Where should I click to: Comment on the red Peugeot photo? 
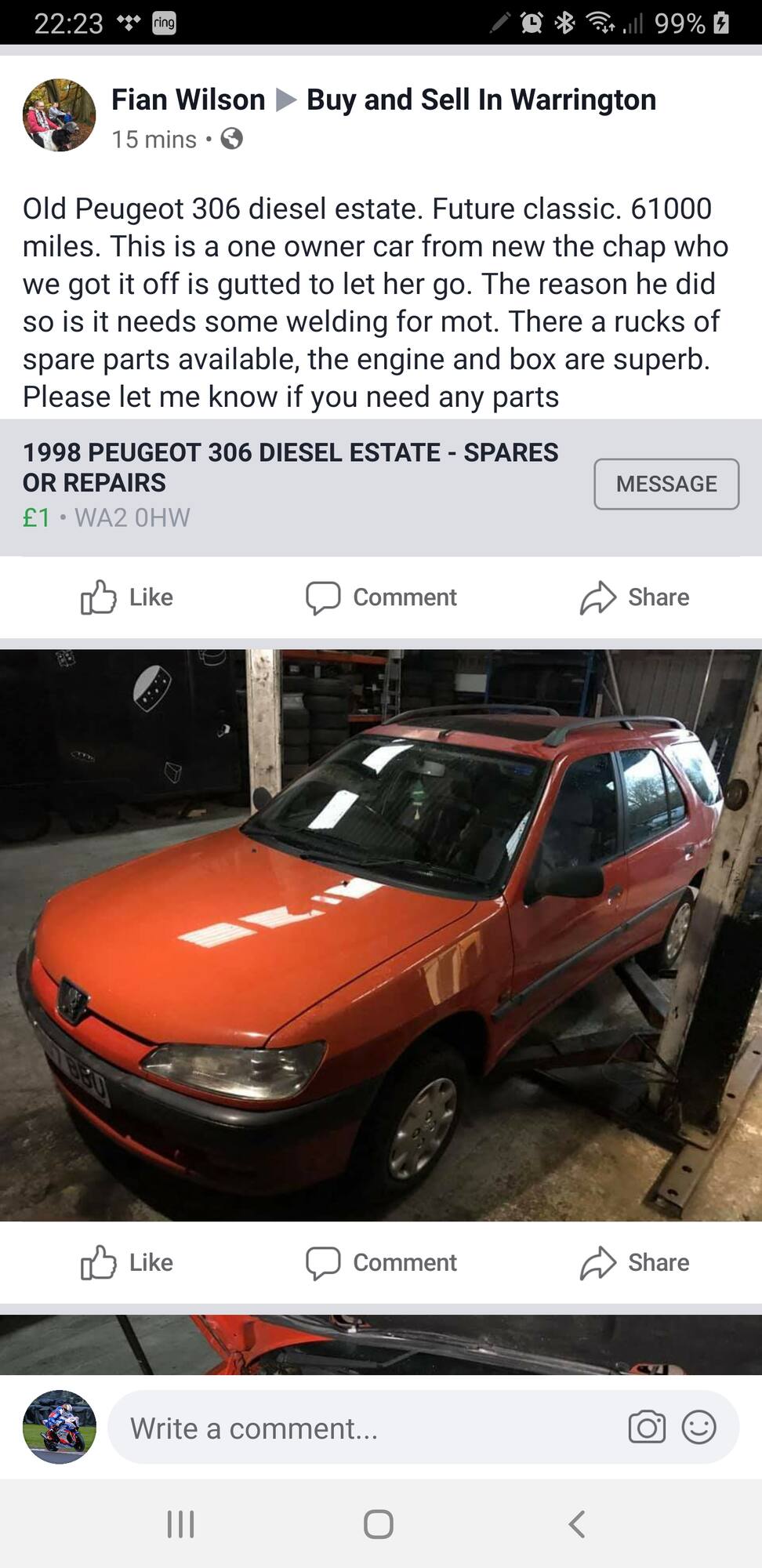point(381,1262)
